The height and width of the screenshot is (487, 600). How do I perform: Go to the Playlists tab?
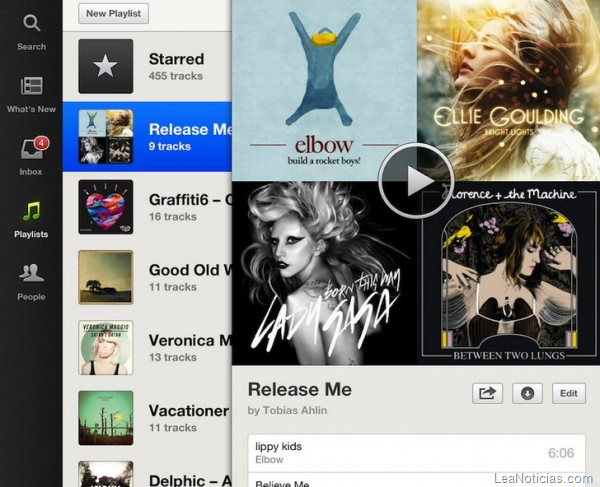(x=31, y=219)
